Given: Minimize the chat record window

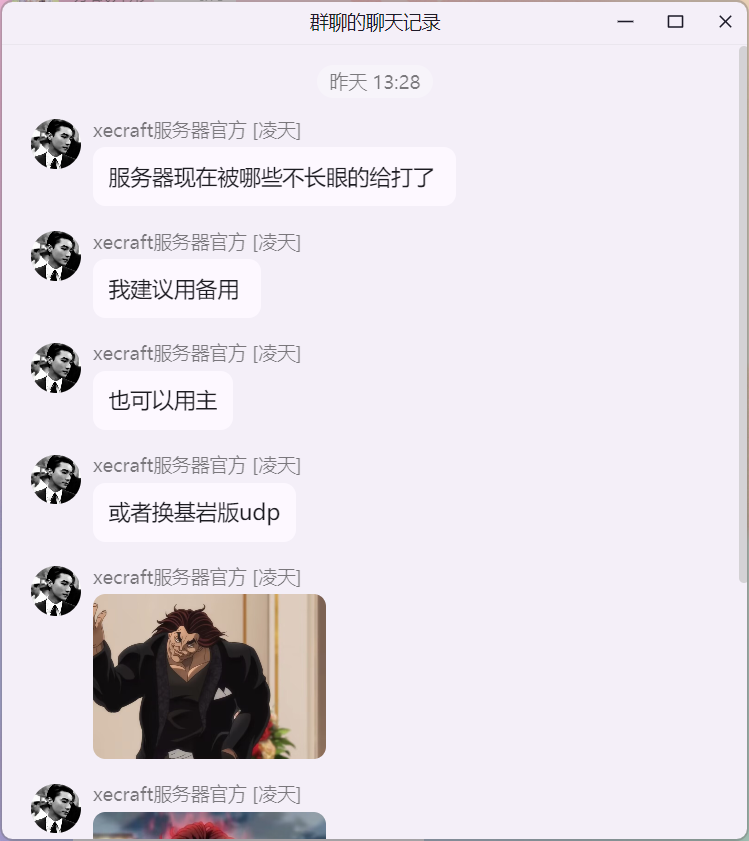Looking at the screenshot, I should point(626,22).
